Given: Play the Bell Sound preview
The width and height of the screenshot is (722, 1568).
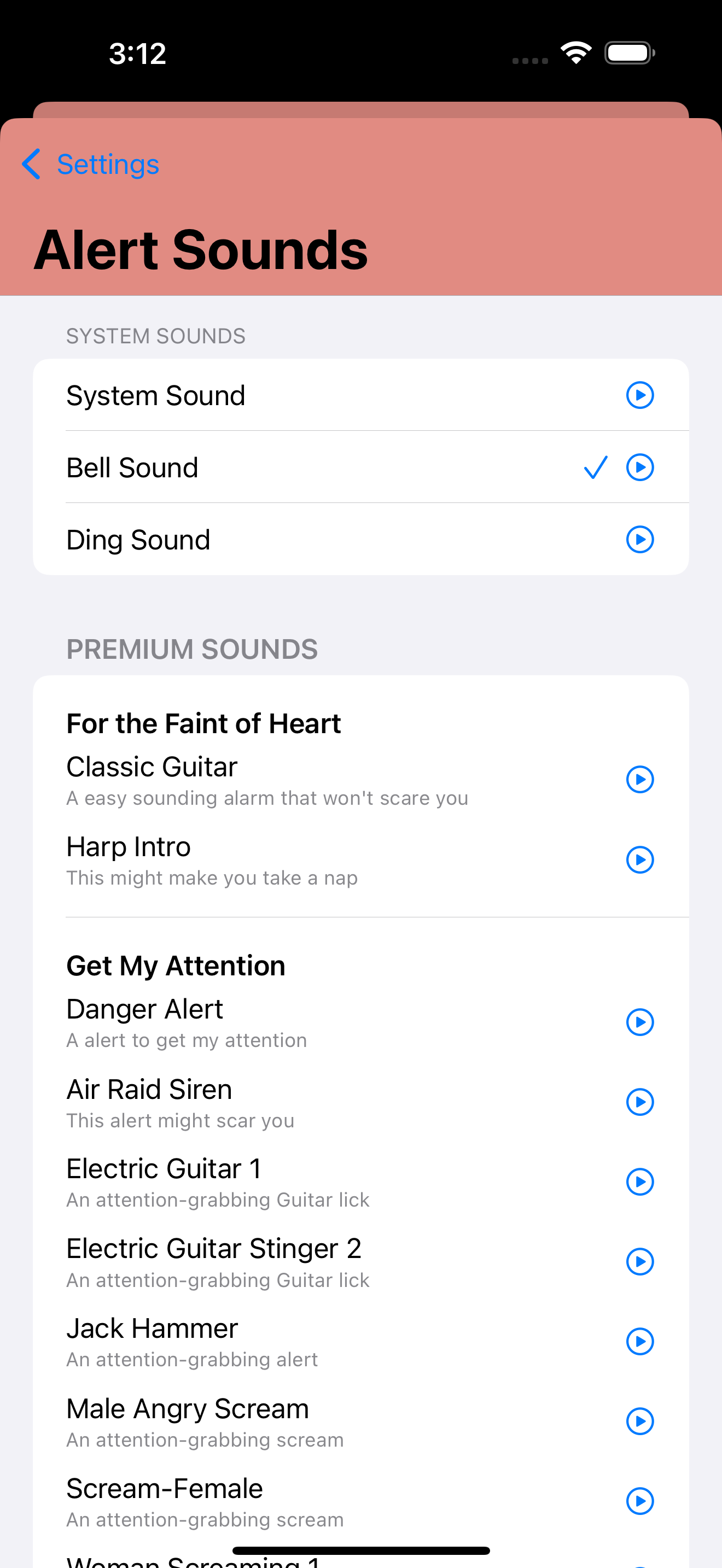Looking at the screenshot, I should click(x=639, y=467).
